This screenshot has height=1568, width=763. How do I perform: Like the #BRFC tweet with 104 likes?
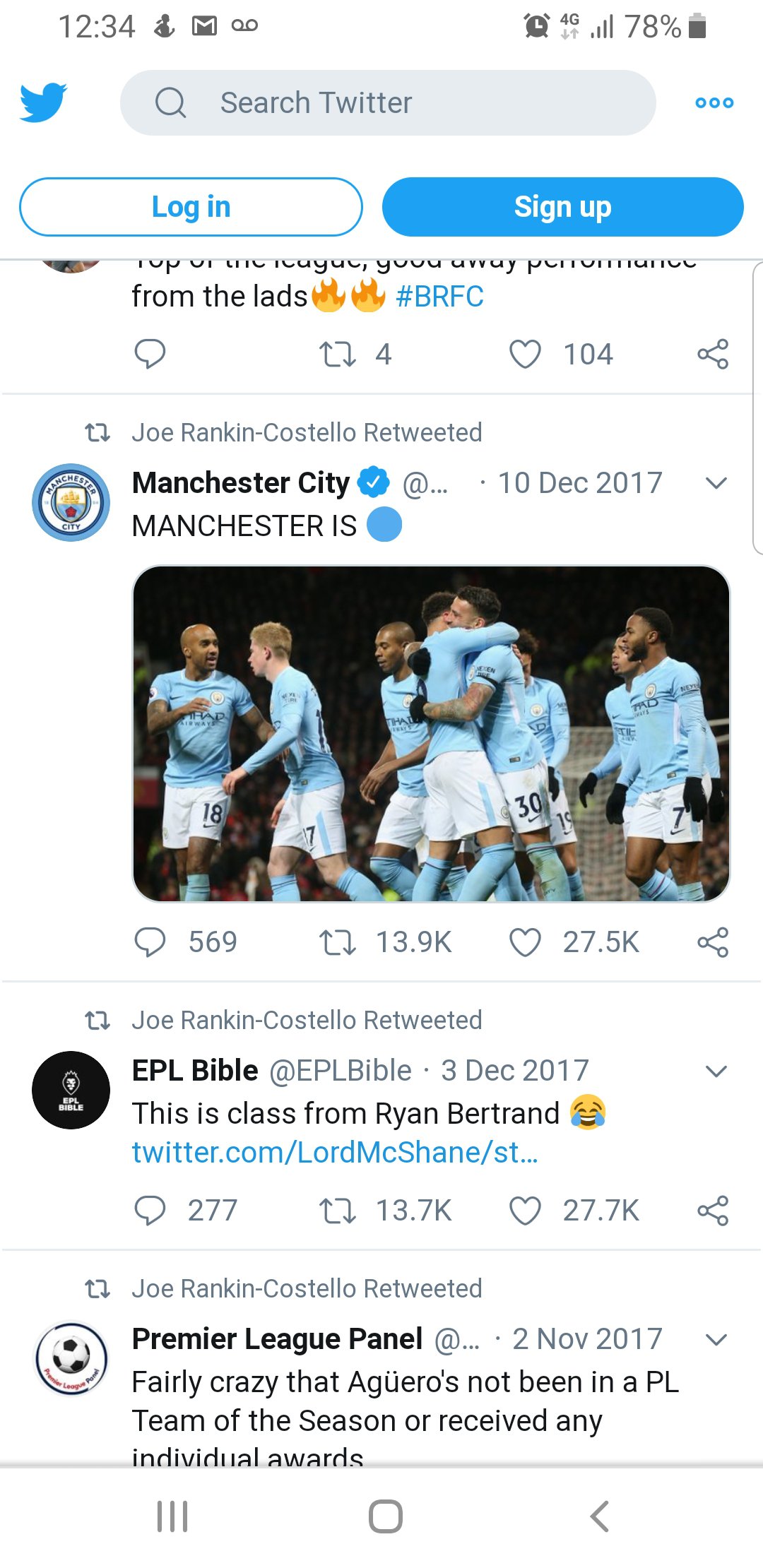(x=525, y=354)
